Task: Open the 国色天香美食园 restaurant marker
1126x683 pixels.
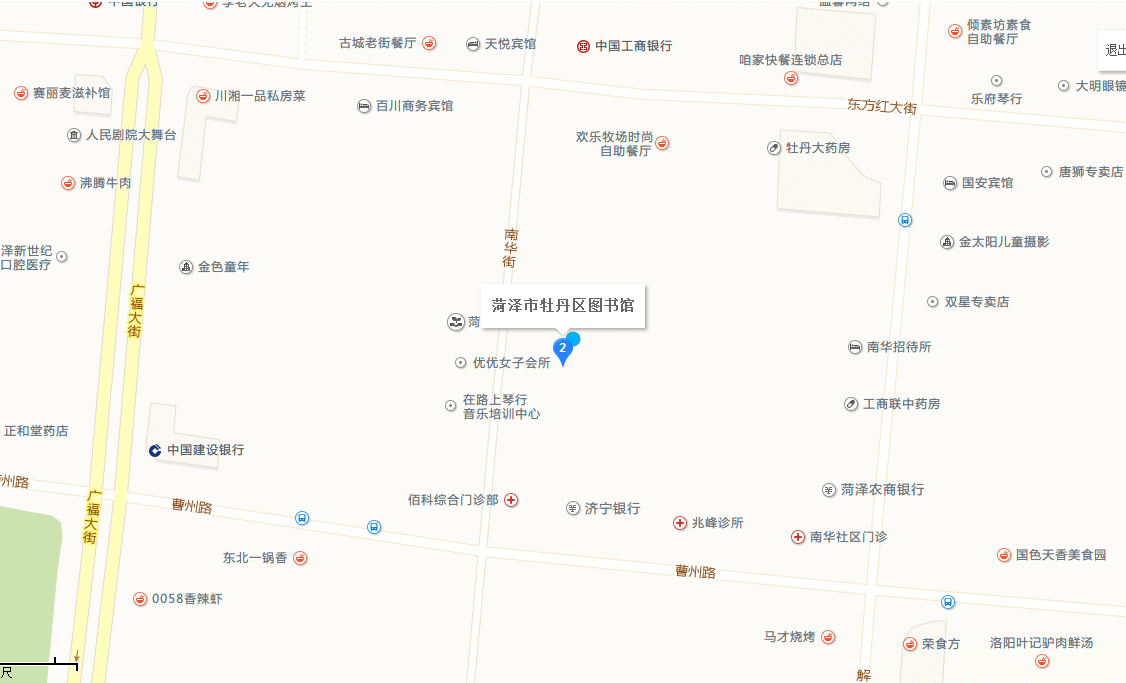Action: pos(1004,555)
